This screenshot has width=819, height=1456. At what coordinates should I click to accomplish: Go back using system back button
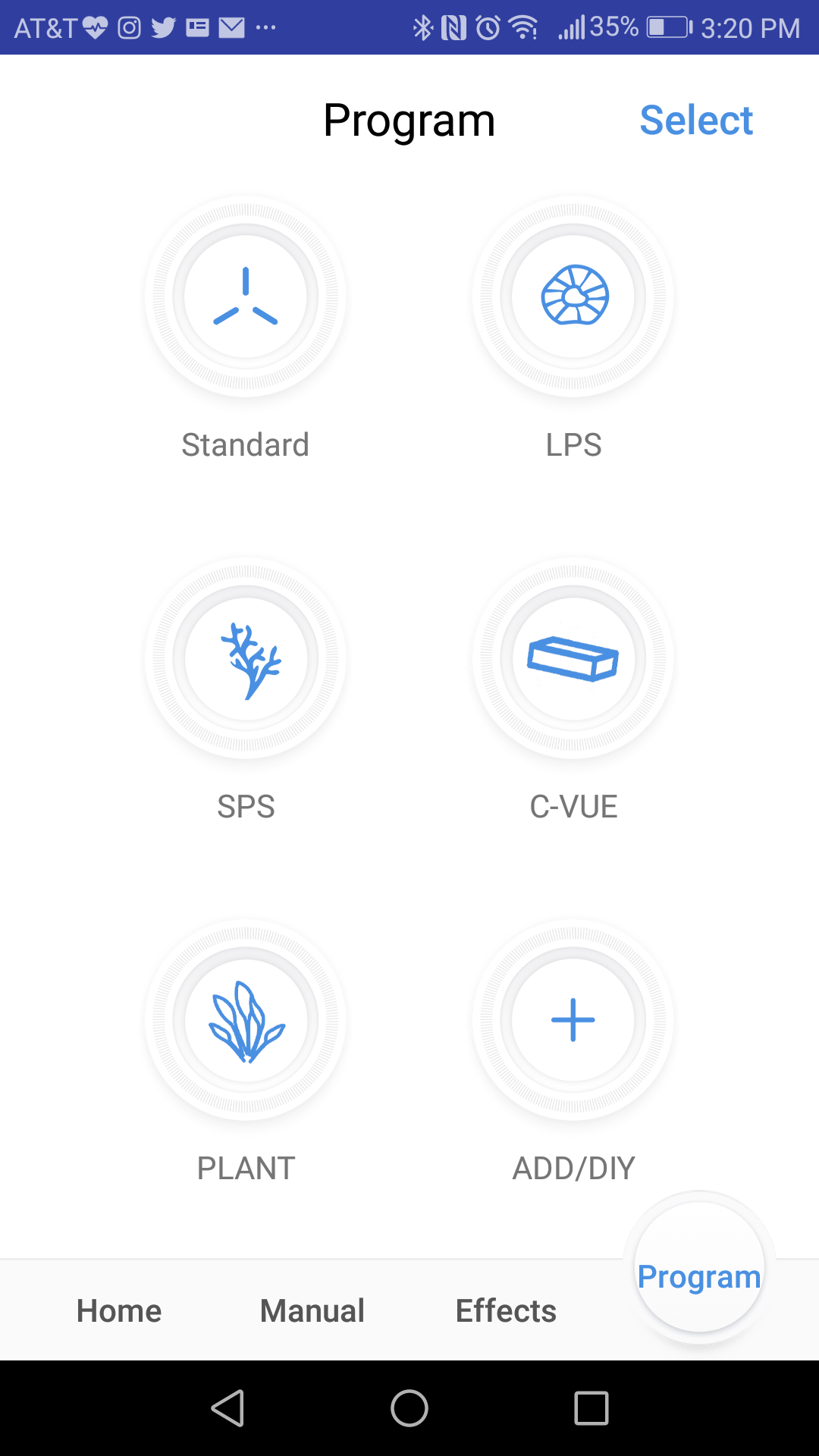(x=227, y=1408)
